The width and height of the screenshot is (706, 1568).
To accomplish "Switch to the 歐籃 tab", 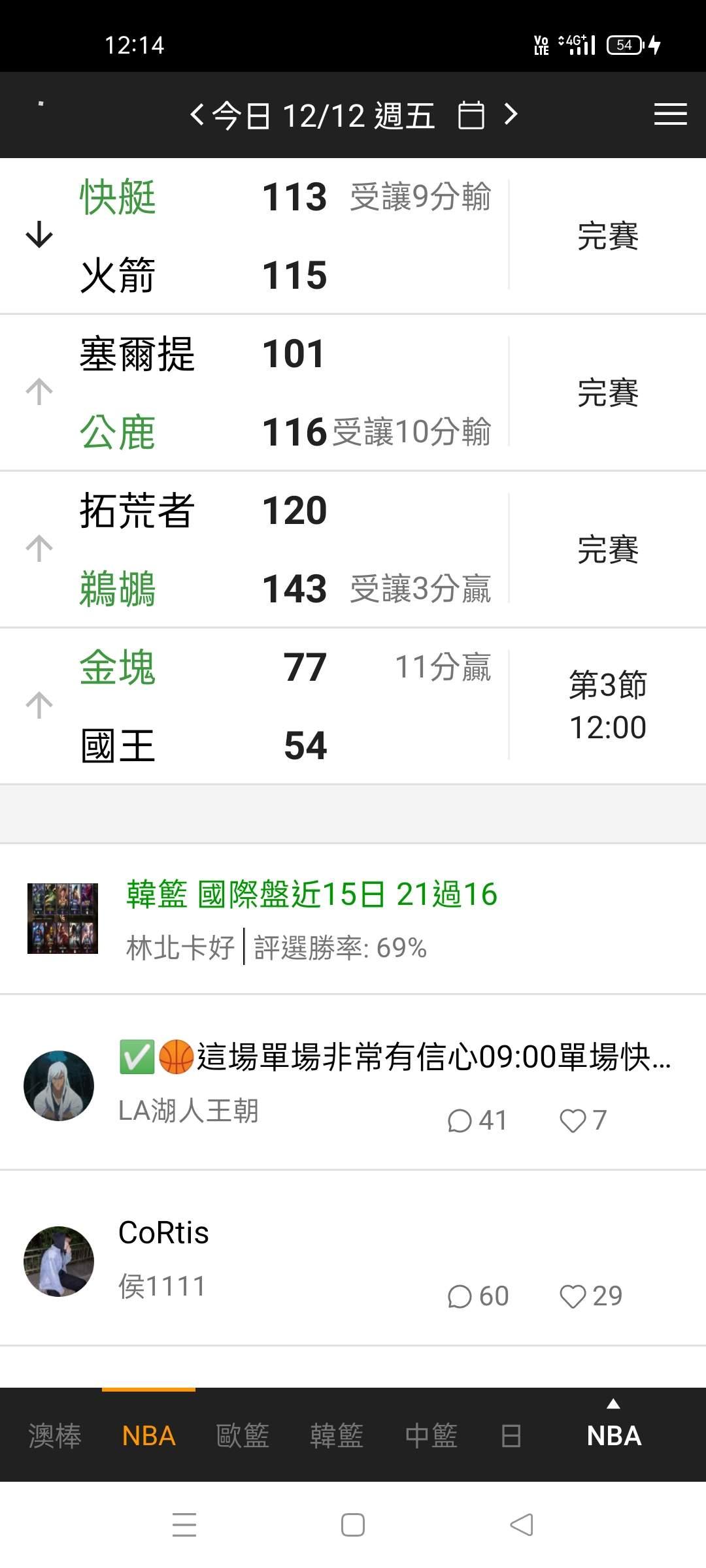I will [x=243, y=1435].
